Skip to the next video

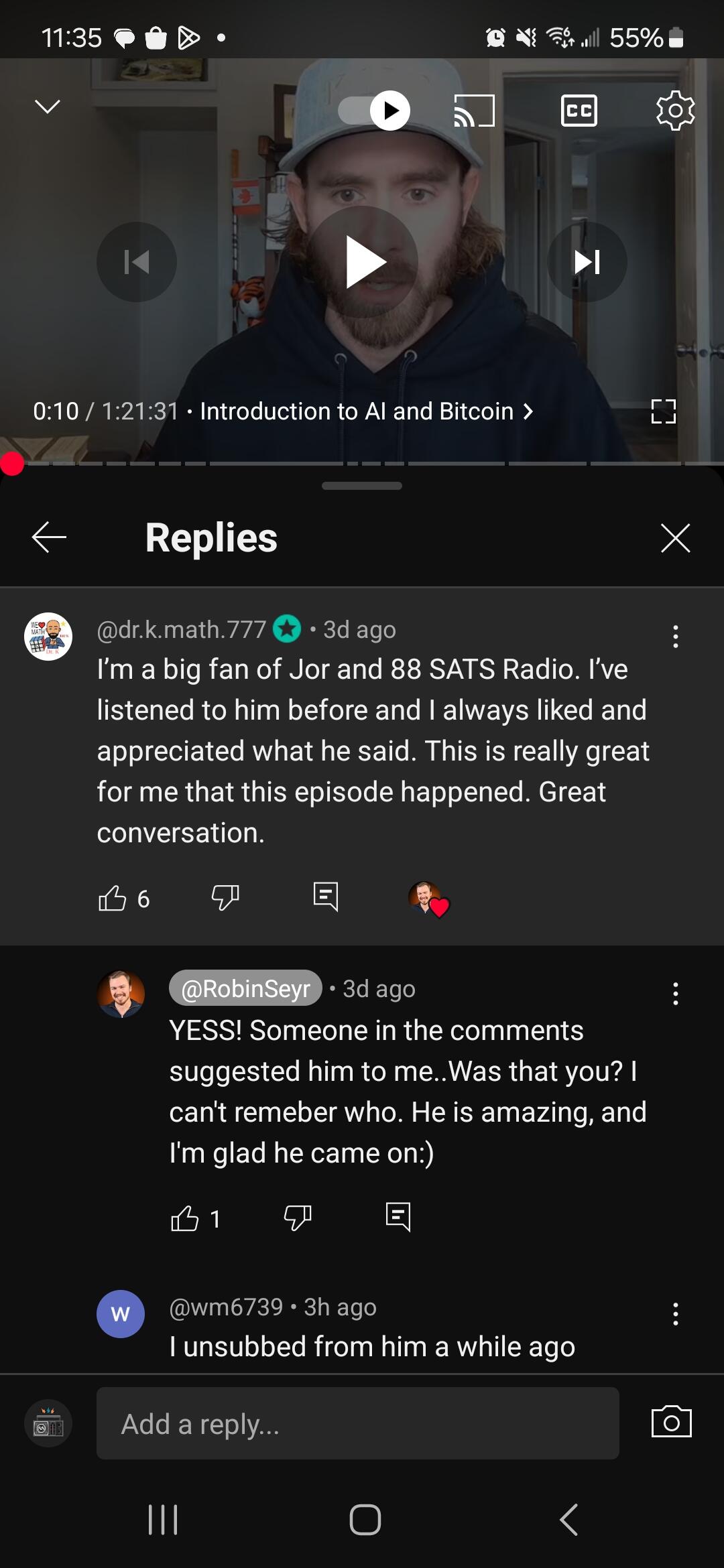tap(587, 262)
